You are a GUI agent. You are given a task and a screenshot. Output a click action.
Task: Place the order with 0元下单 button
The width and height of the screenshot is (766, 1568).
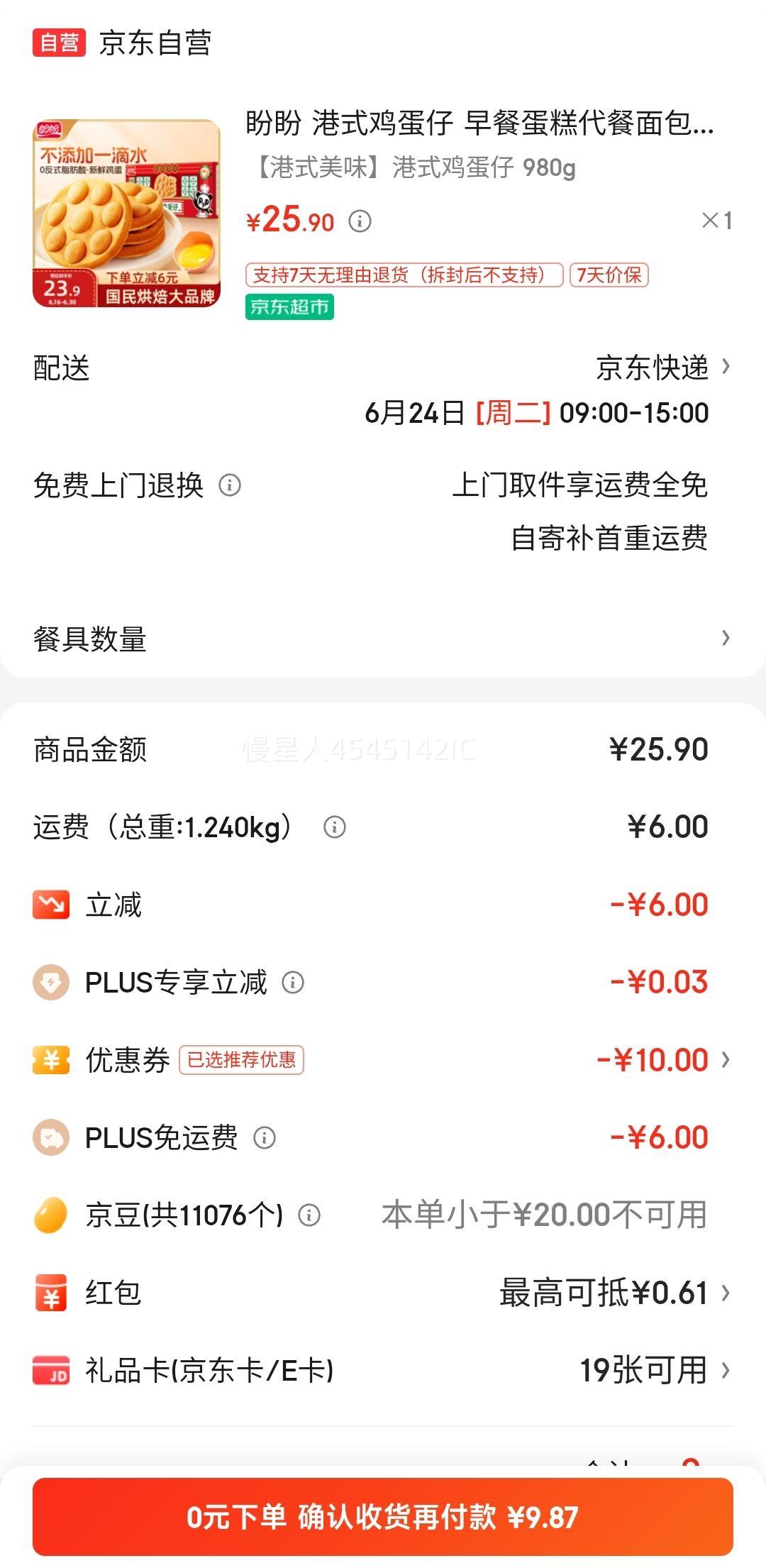383,1517
